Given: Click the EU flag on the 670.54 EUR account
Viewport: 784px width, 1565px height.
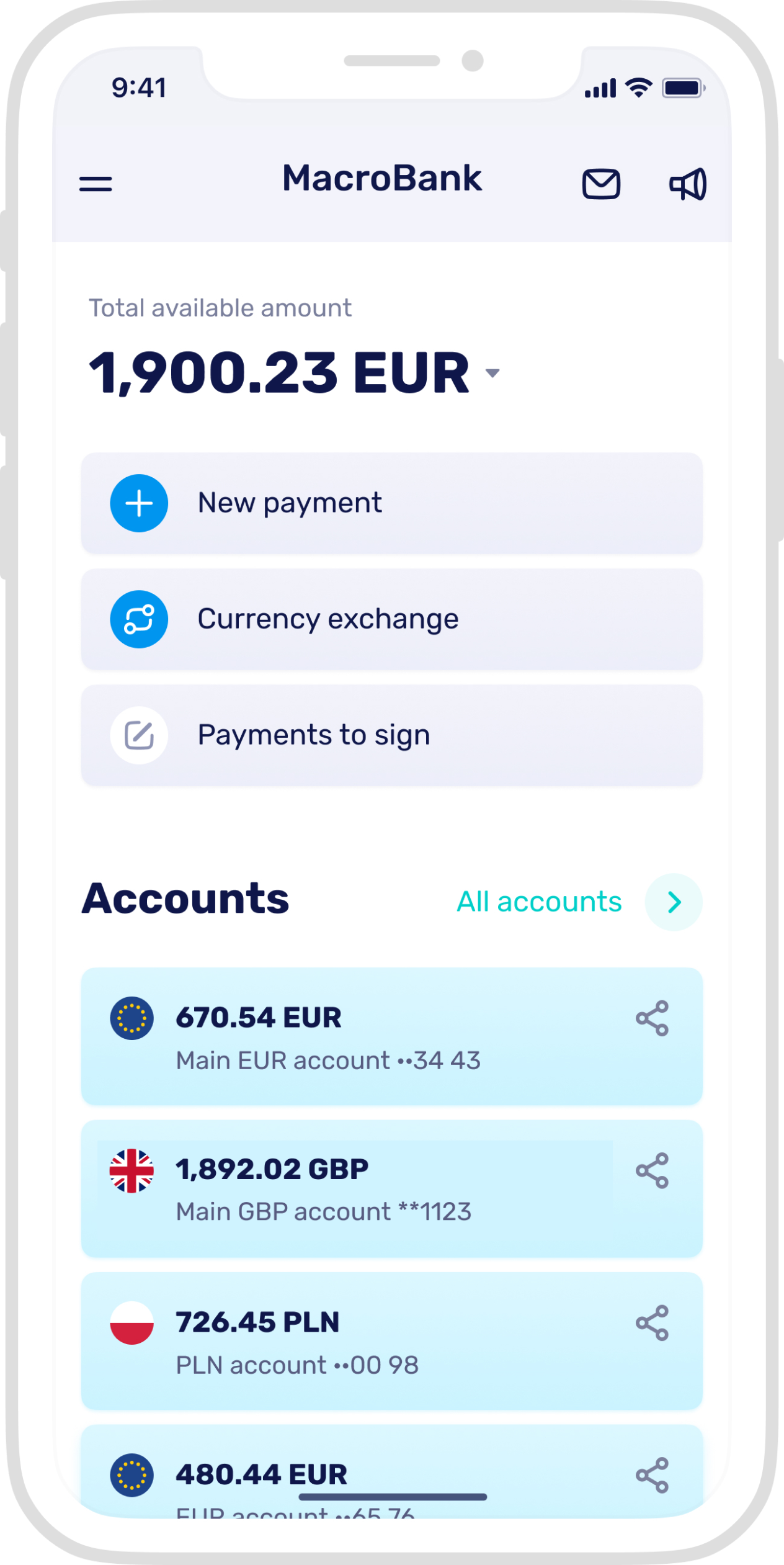Looking at the screenshot, I should 131,1018.
